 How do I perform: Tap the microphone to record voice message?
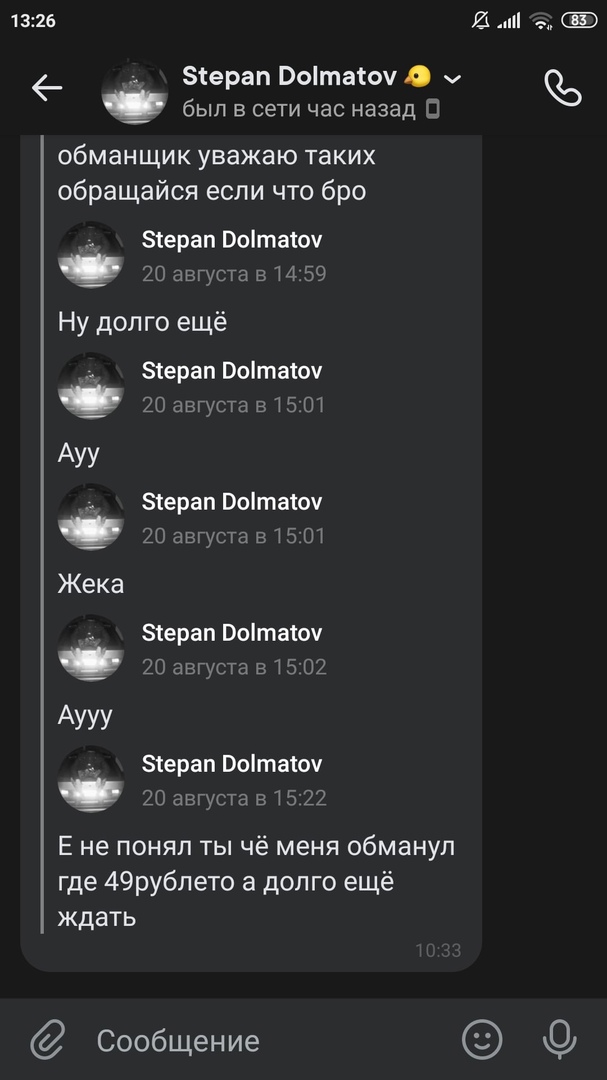(559, 1040)
